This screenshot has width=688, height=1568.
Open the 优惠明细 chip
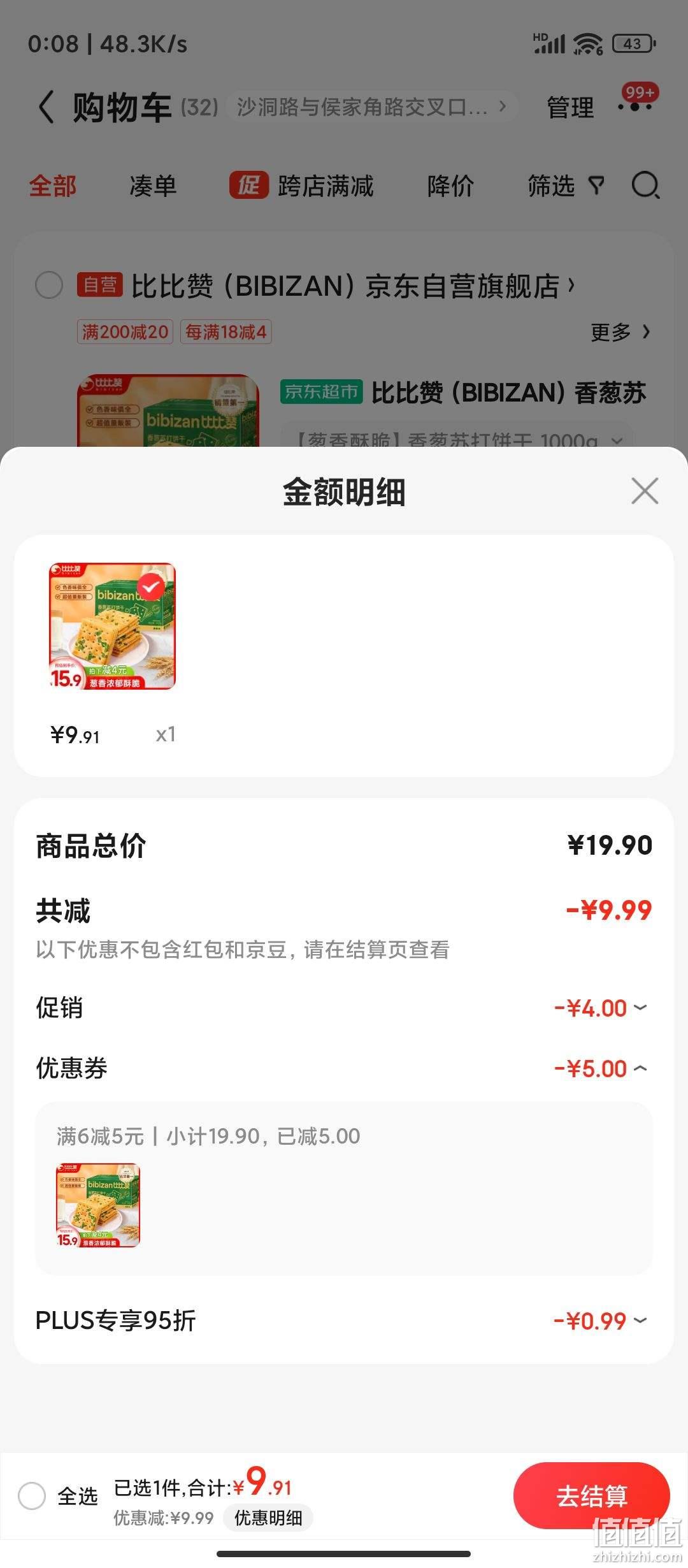click(x=268, y=1518)
